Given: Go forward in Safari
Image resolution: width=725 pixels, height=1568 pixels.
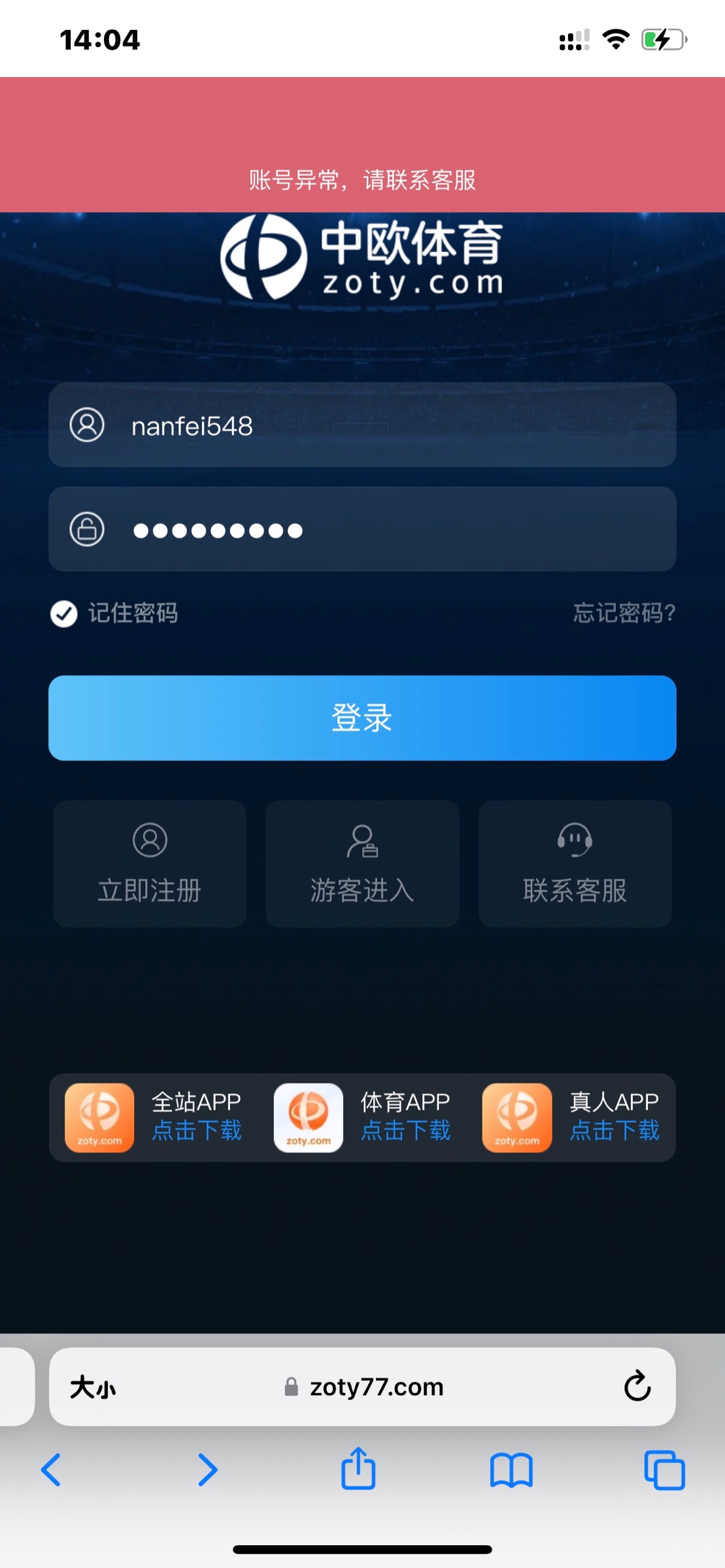Looking at the screenshot, I should pyautogui.click(x=207, y=1470).
